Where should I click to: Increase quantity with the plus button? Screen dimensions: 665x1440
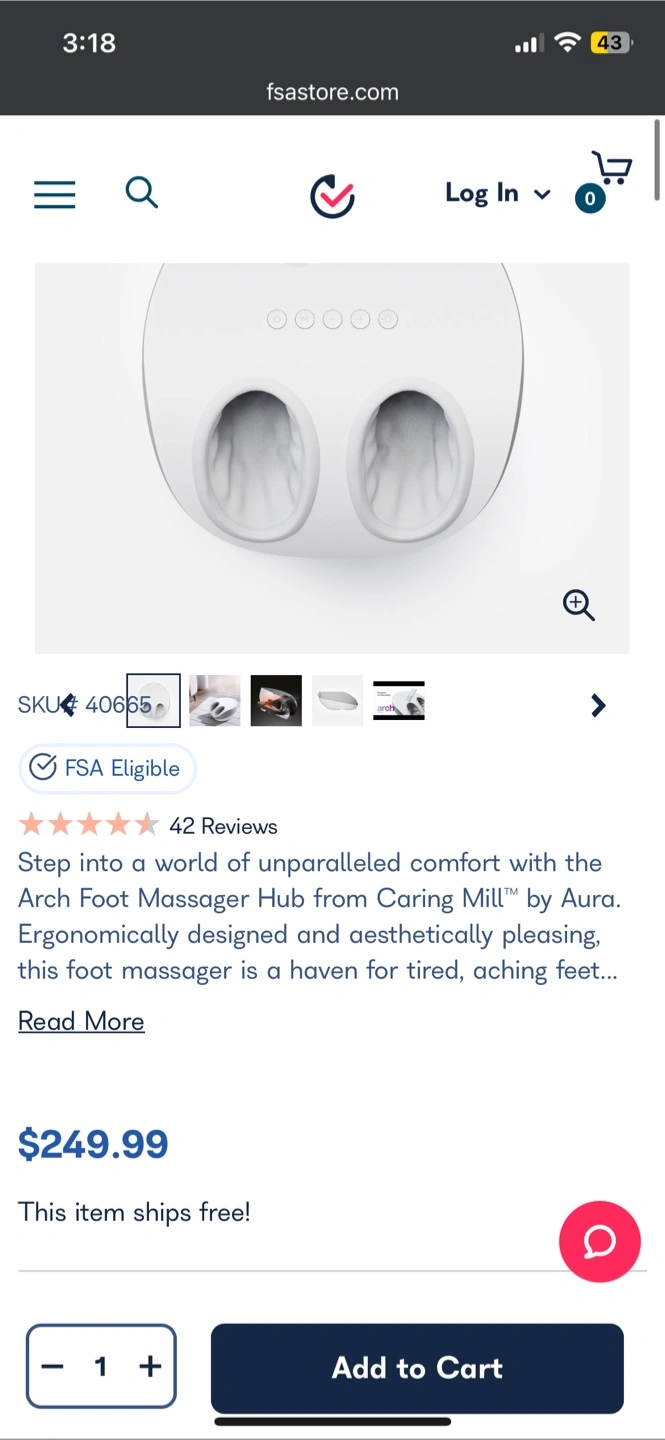(150, 1366)
